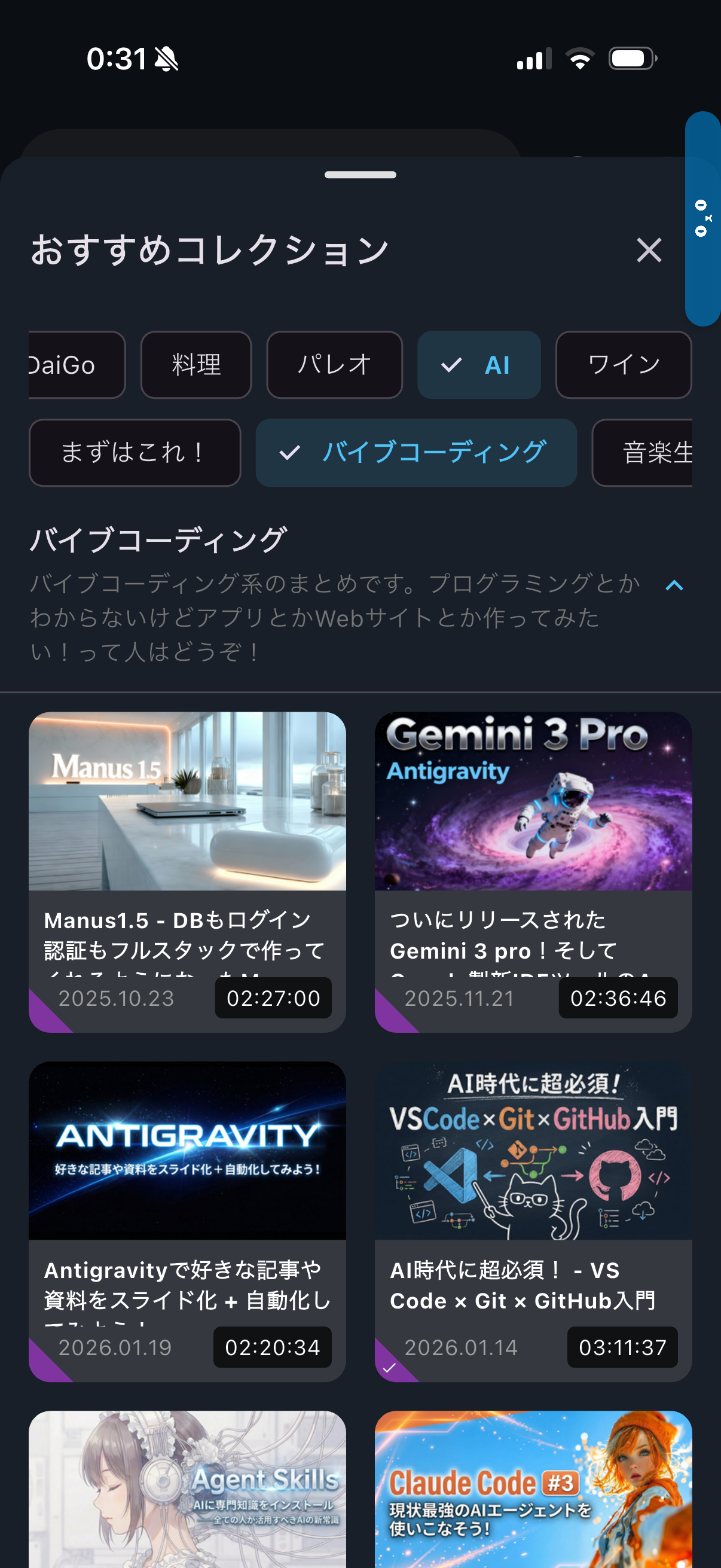Open the Claude Code #3 episode

pyautogui.click(x=533, y=1491)
